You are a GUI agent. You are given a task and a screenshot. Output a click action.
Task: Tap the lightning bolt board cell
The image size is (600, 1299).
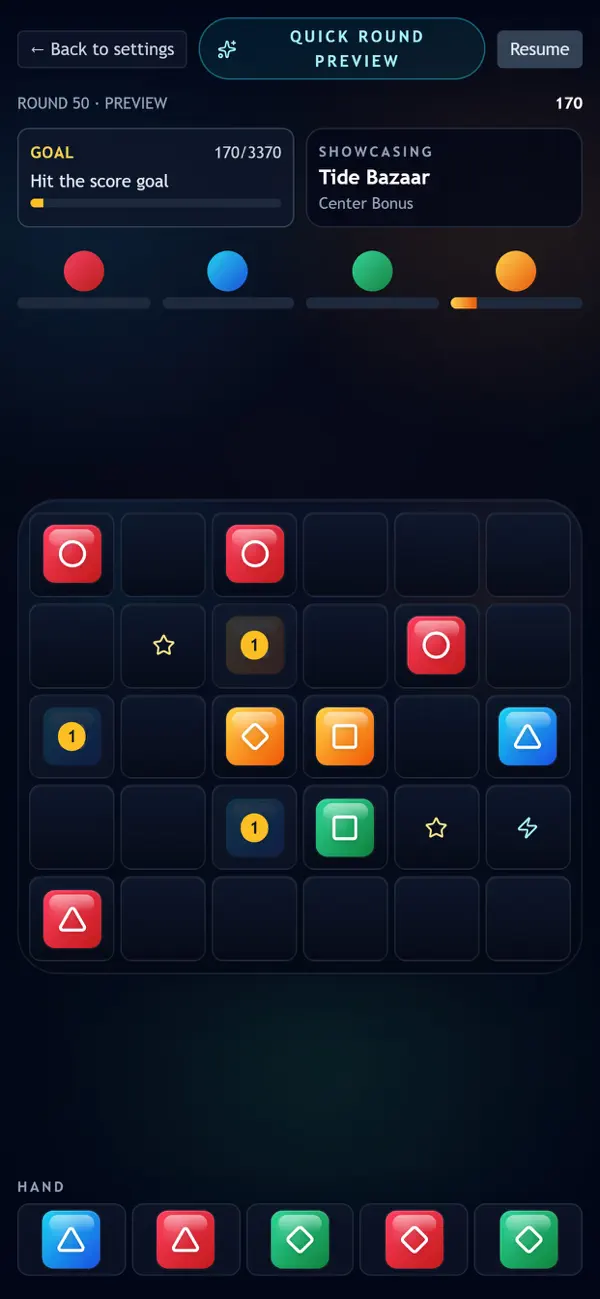point(528,827)
